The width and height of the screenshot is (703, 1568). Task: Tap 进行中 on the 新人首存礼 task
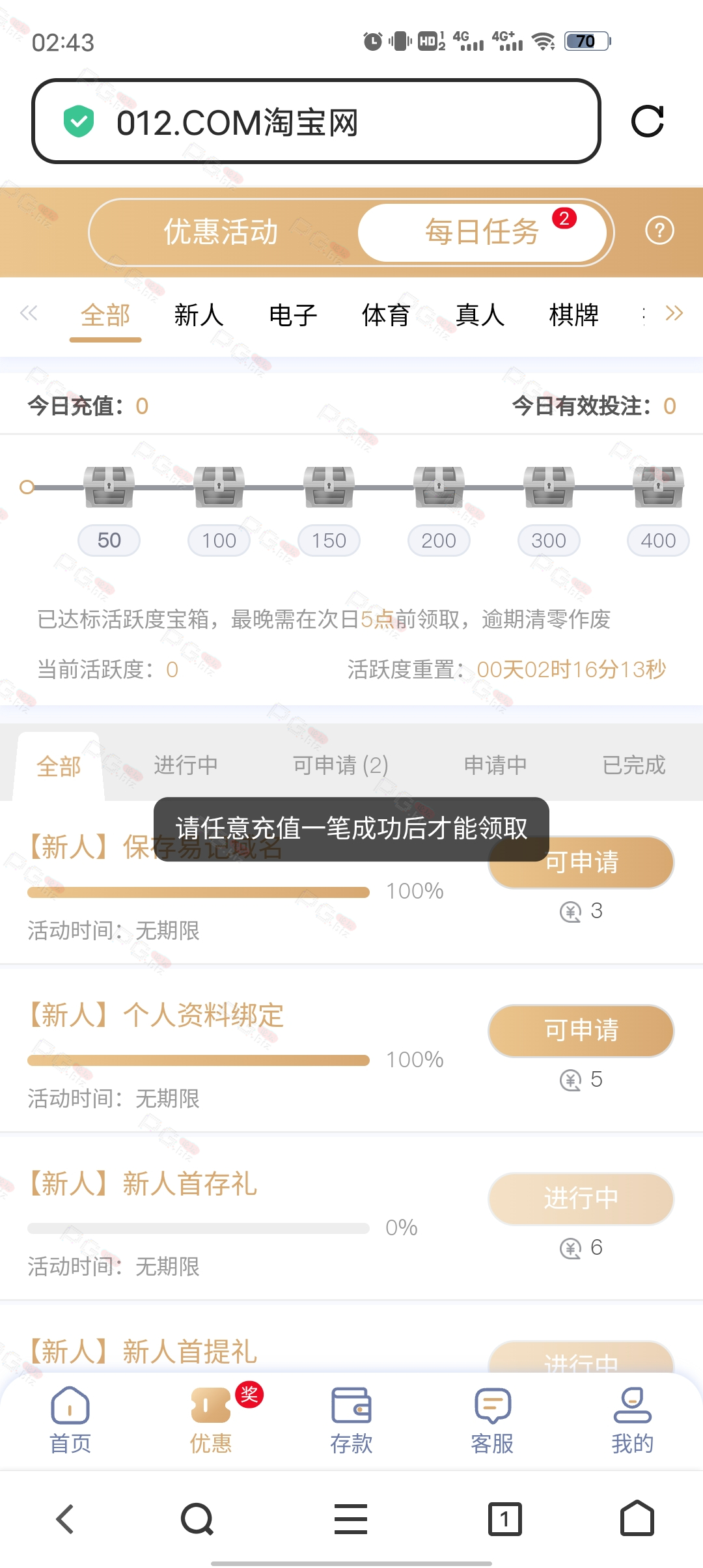click(x=581, y=1199)
